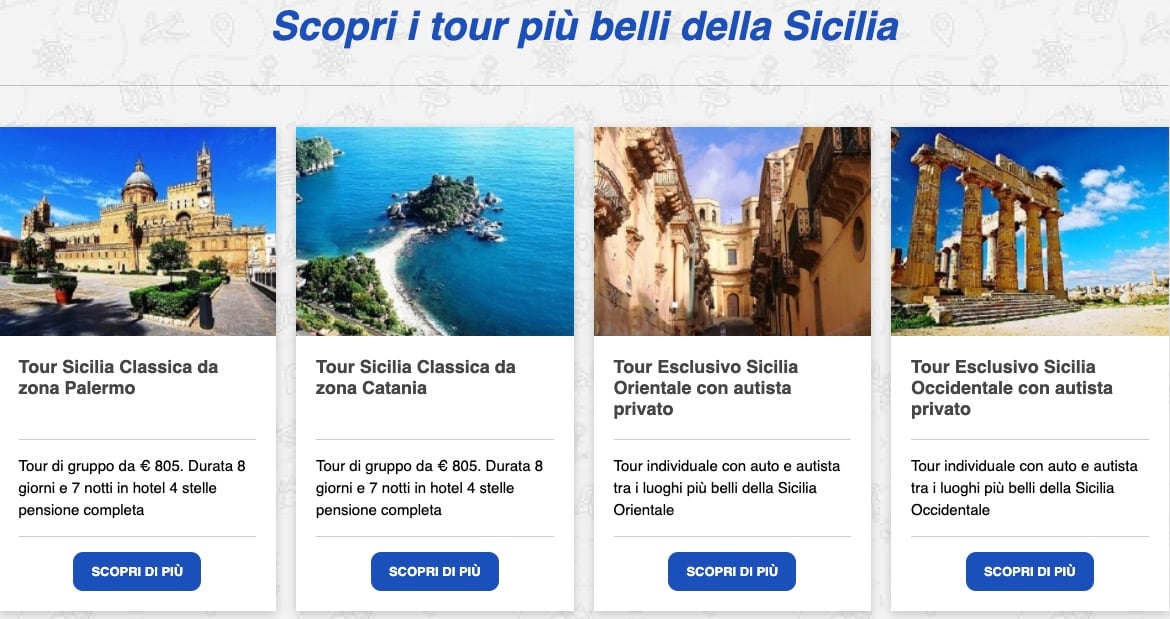Open Tour Esclusivo Sicilia Orientale title
This screenshot has width=1170, height=619.
(x=705, y=387)
